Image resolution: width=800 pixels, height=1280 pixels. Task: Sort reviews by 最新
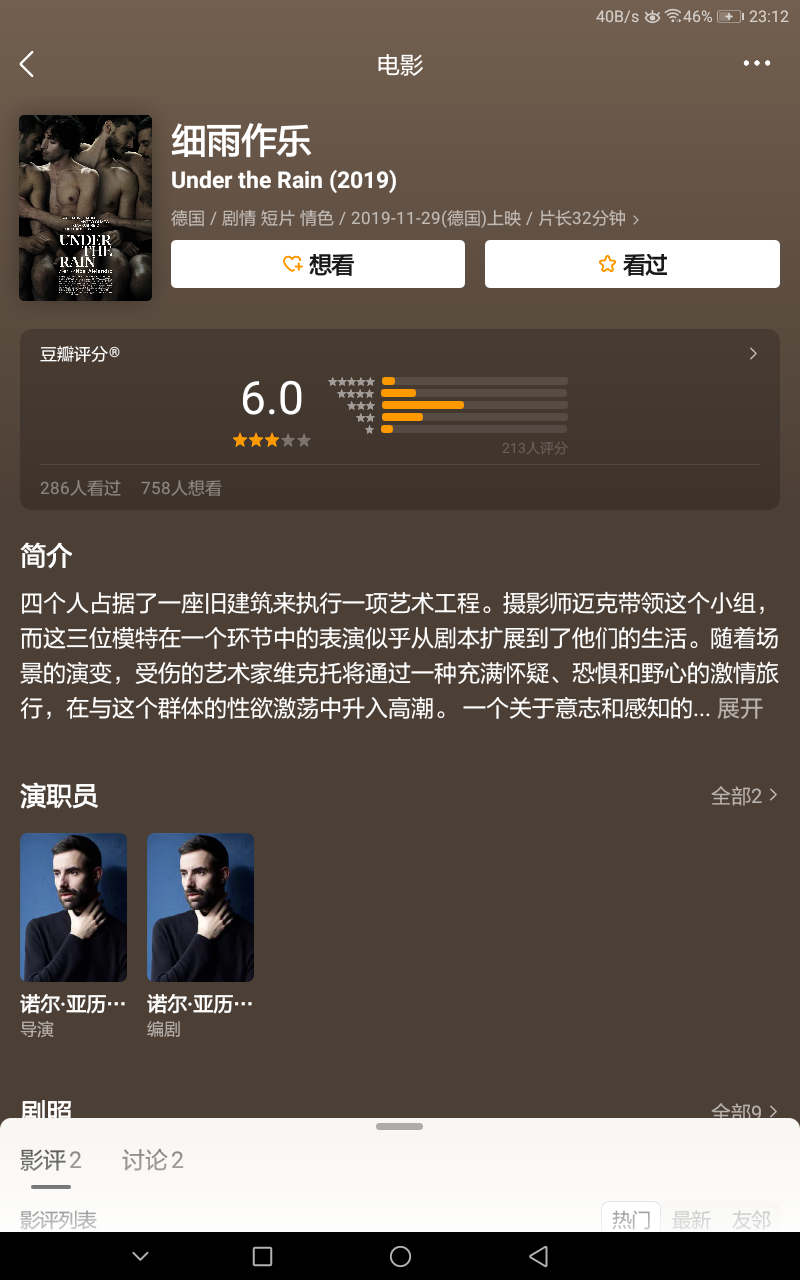691,1219
